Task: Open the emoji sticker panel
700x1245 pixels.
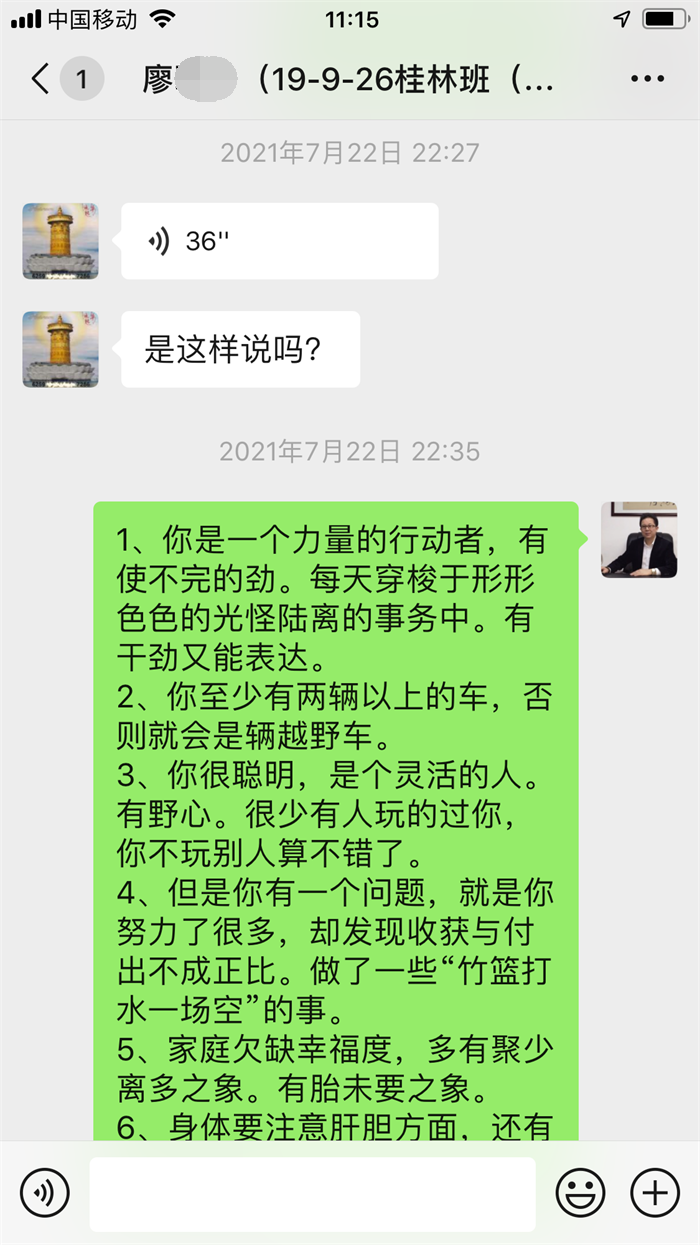Action: point(580,1192)
